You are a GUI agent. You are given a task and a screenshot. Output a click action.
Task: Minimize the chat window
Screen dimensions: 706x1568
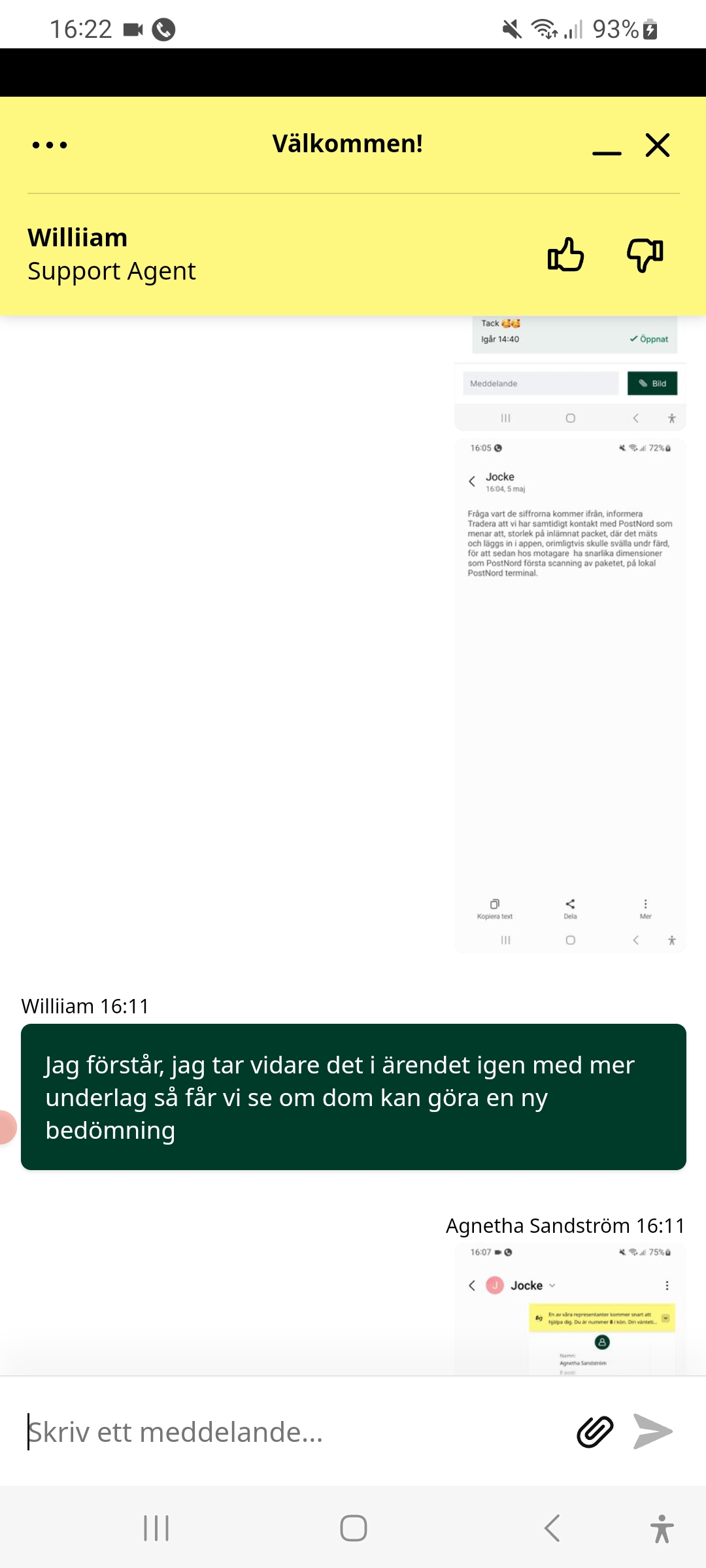607,146
